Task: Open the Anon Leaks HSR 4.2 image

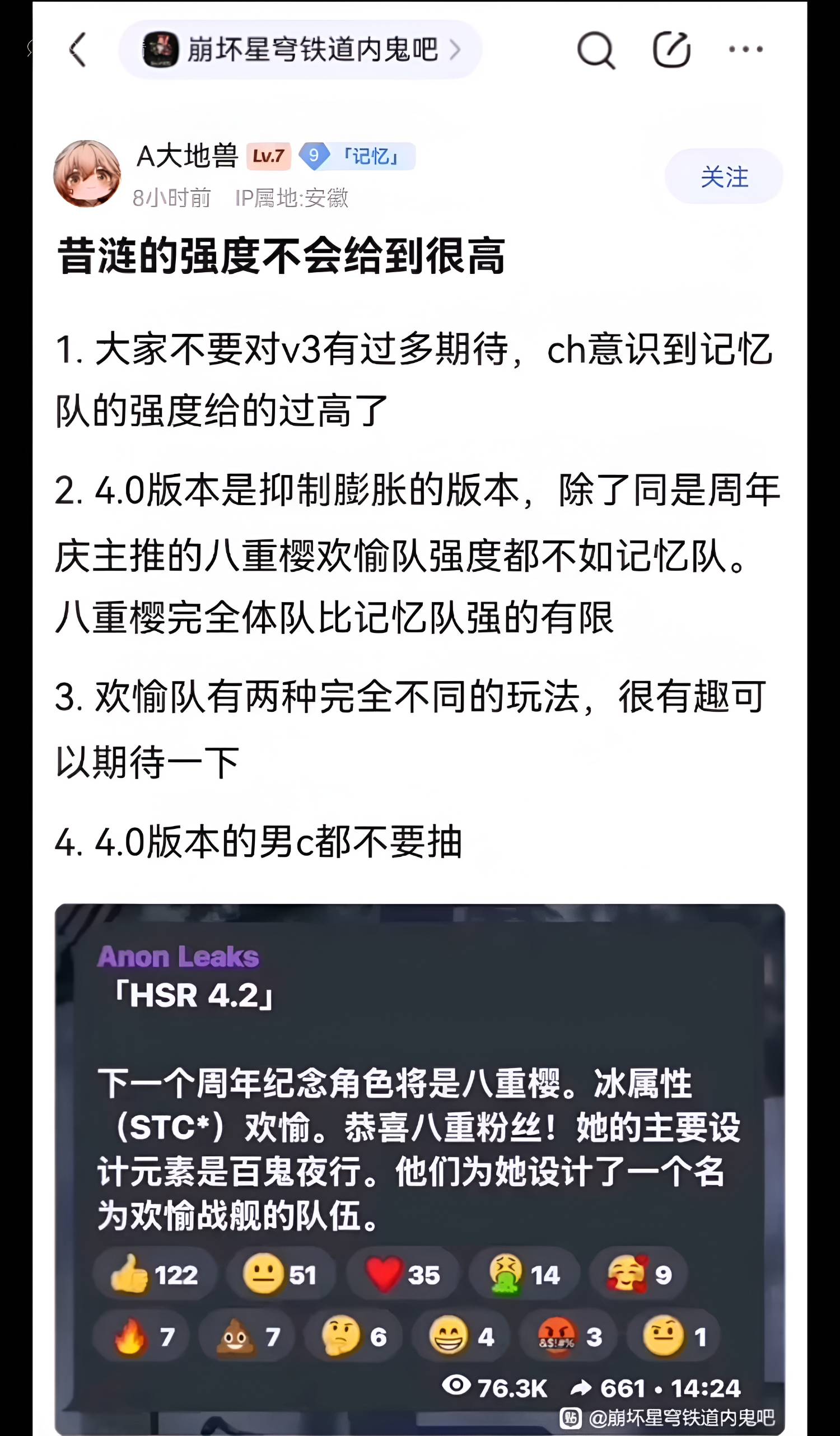Action: (420, 1168)
